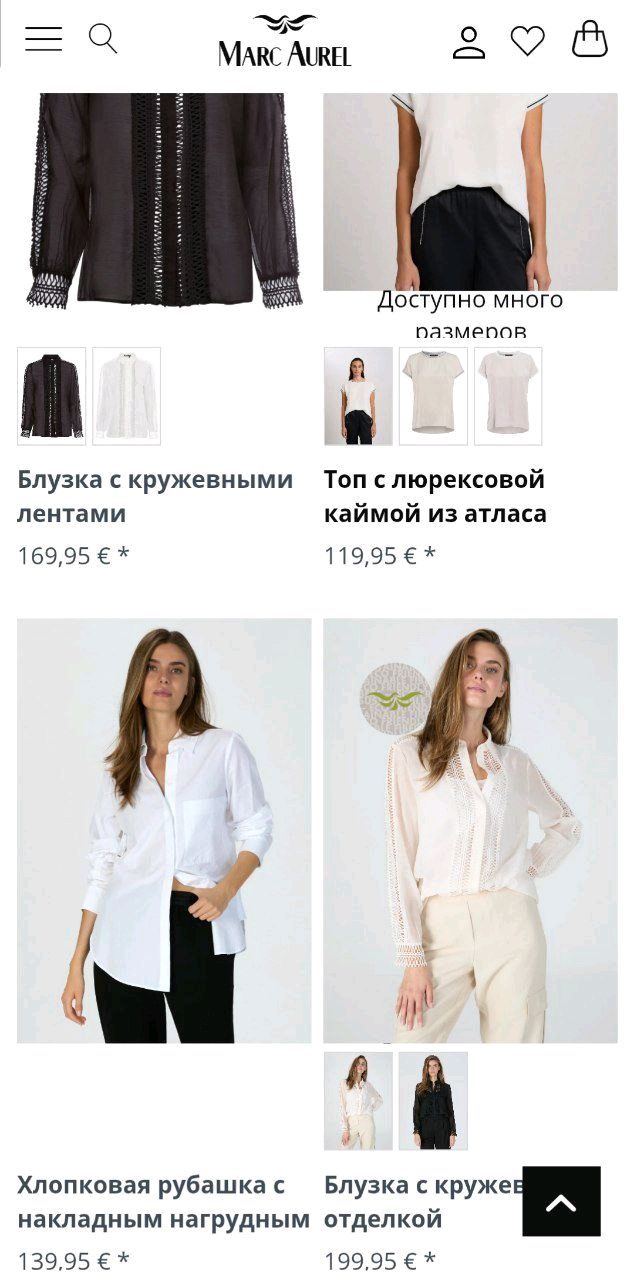The image size is (634, 1280).
Task: Select cream variant of Блузка с кружевной отделкой
Action: (x=358, y=1101)
